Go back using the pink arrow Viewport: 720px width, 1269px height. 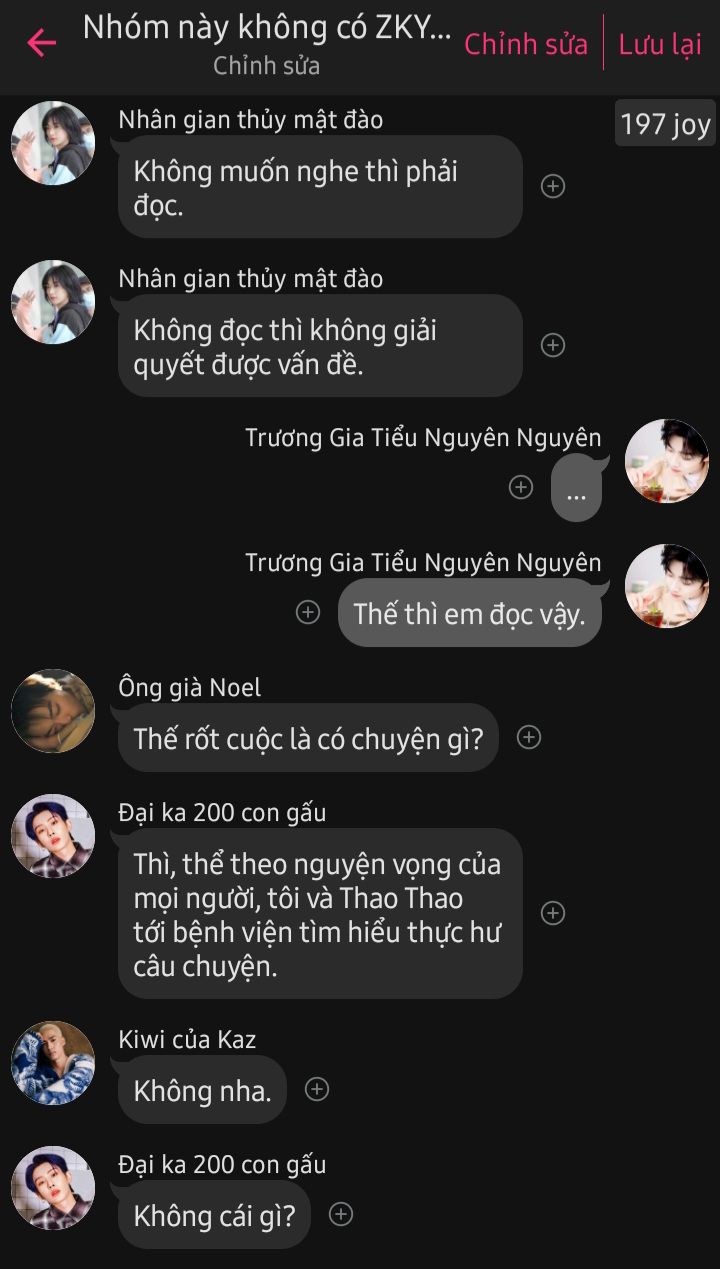(41, 43)
